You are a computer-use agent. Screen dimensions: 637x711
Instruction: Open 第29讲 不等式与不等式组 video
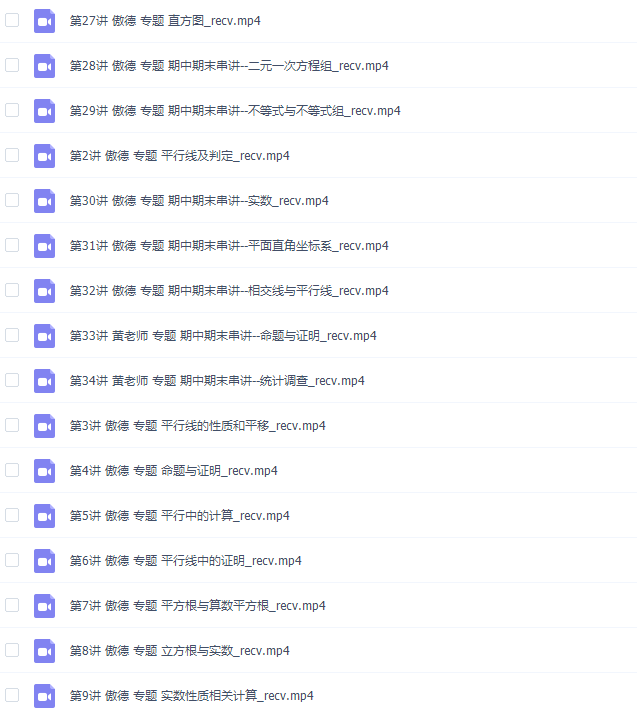(x=234, y=111)
